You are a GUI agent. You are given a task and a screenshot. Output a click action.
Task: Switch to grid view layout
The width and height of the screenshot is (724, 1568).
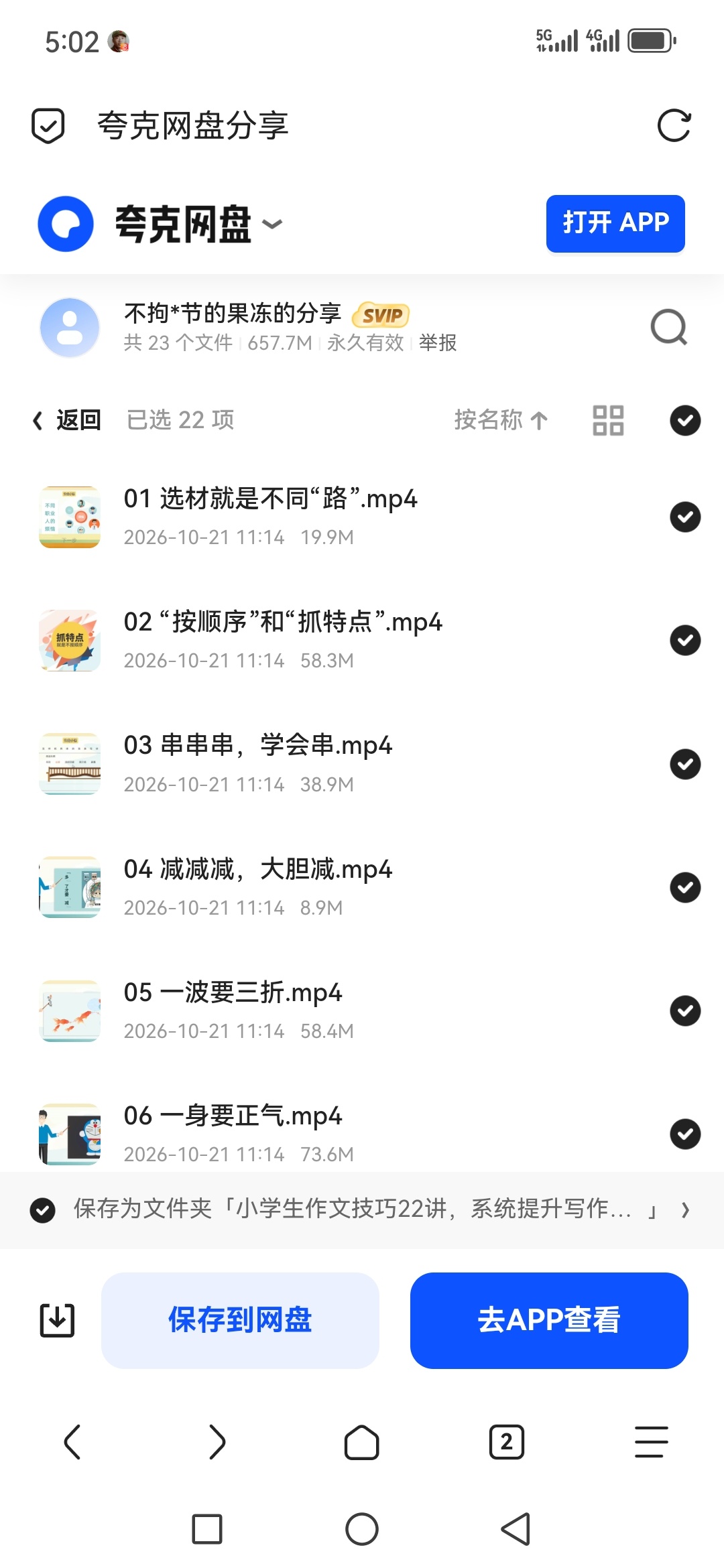click(x=608, y=420)
